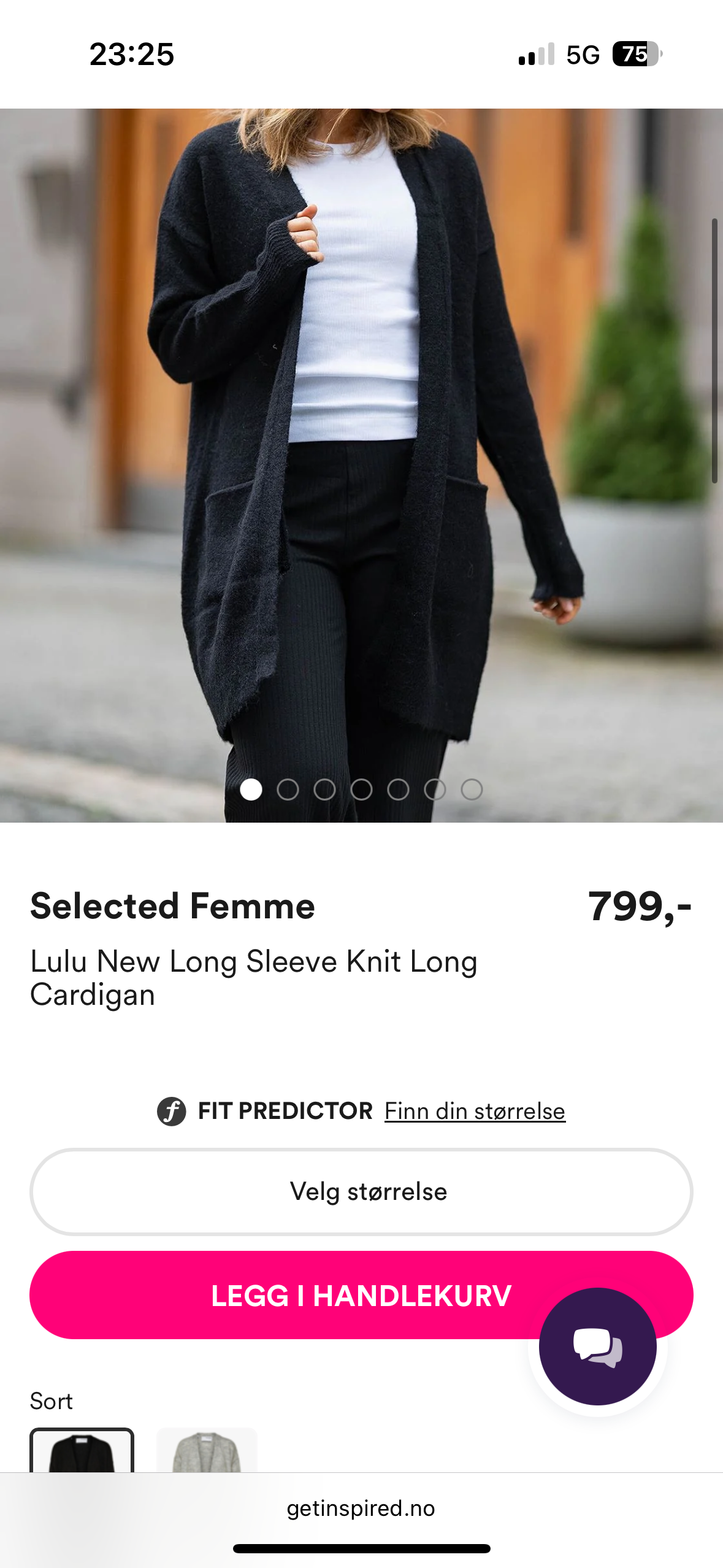Image resolution: width=723 pixels, height=1568 pixels.
Task: Select the grey cardigan color swatch
Action: click(x=207, y=1451)
